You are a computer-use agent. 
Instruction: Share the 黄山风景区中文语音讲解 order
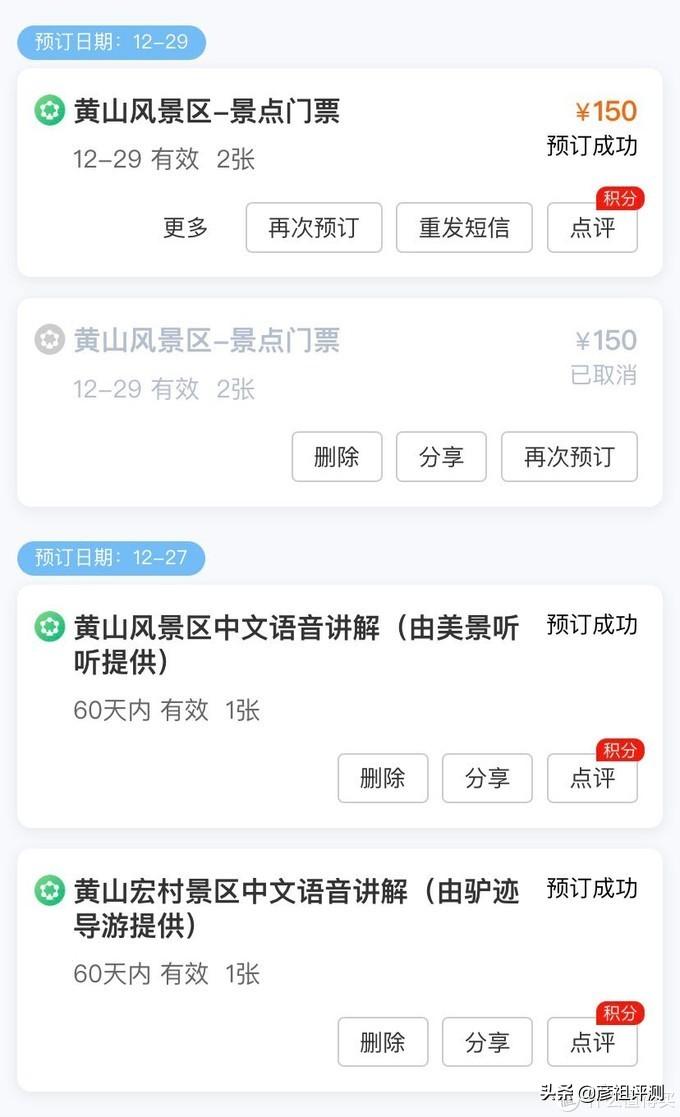pos(487,778)
